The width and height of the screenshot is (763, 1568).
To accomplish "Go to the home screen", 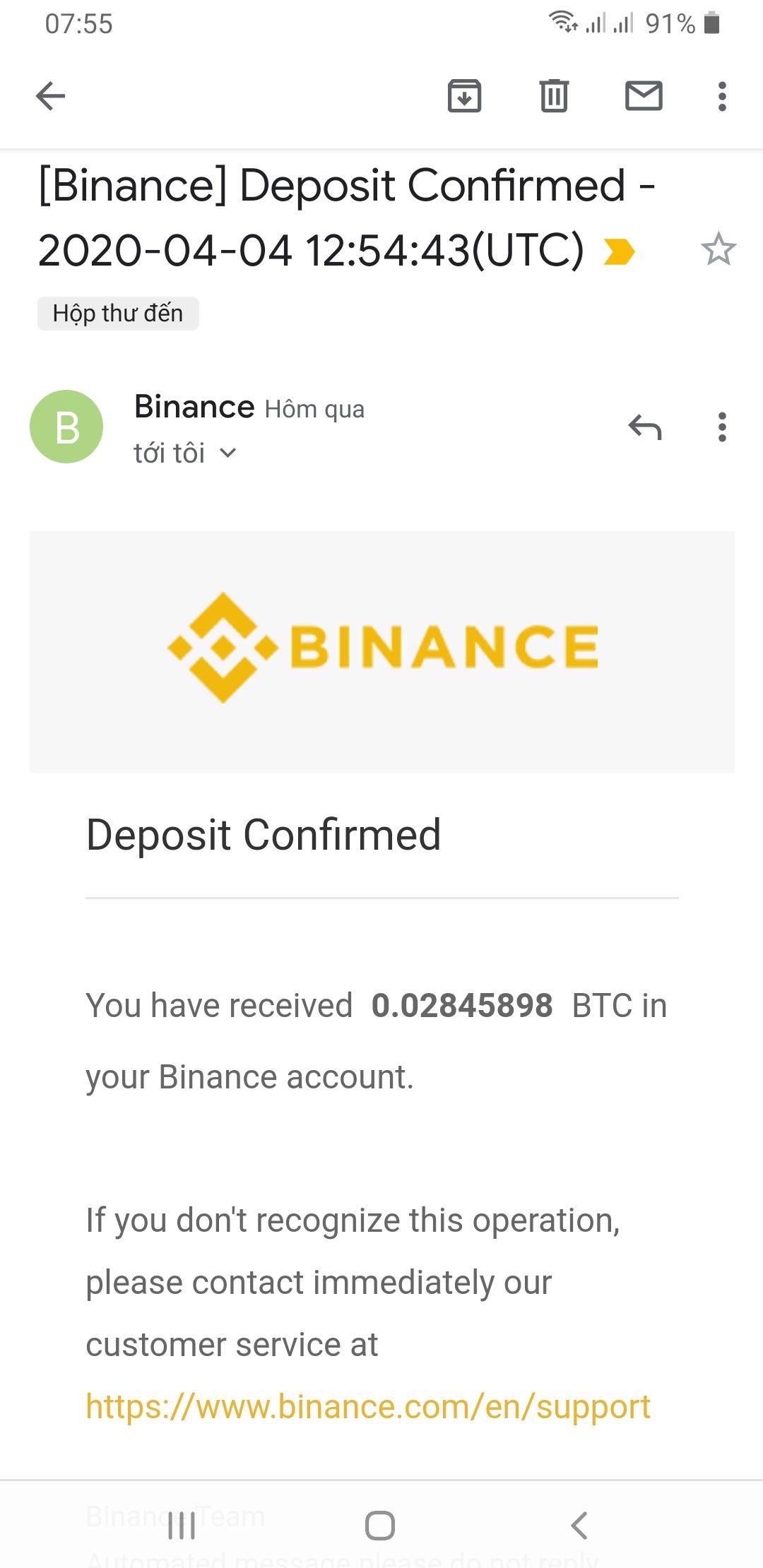I will (x=380, y=1526).
